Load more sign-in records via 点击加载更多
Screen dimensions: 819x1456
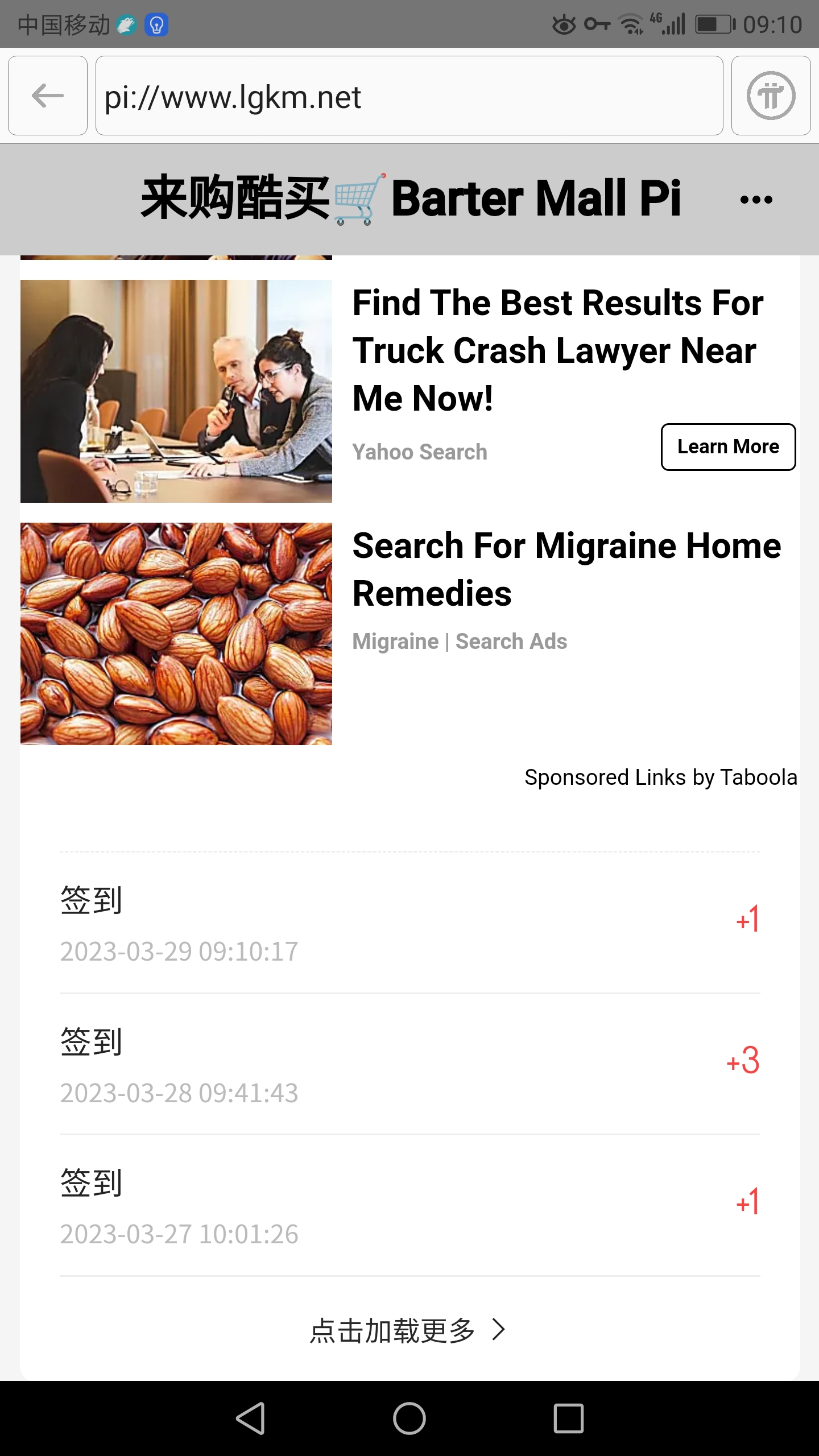[x=407, y=1330]
